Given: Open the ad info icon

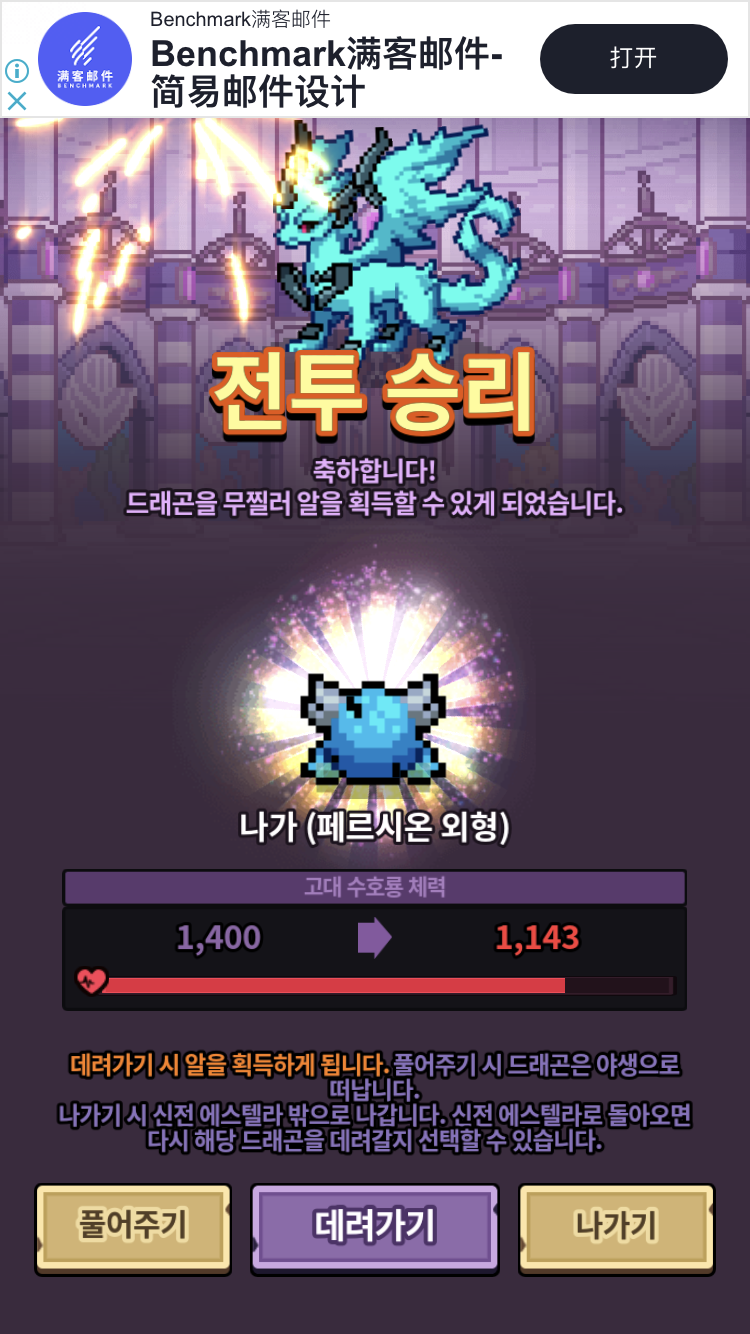Looking at the screenshot, I should point(17,71).
